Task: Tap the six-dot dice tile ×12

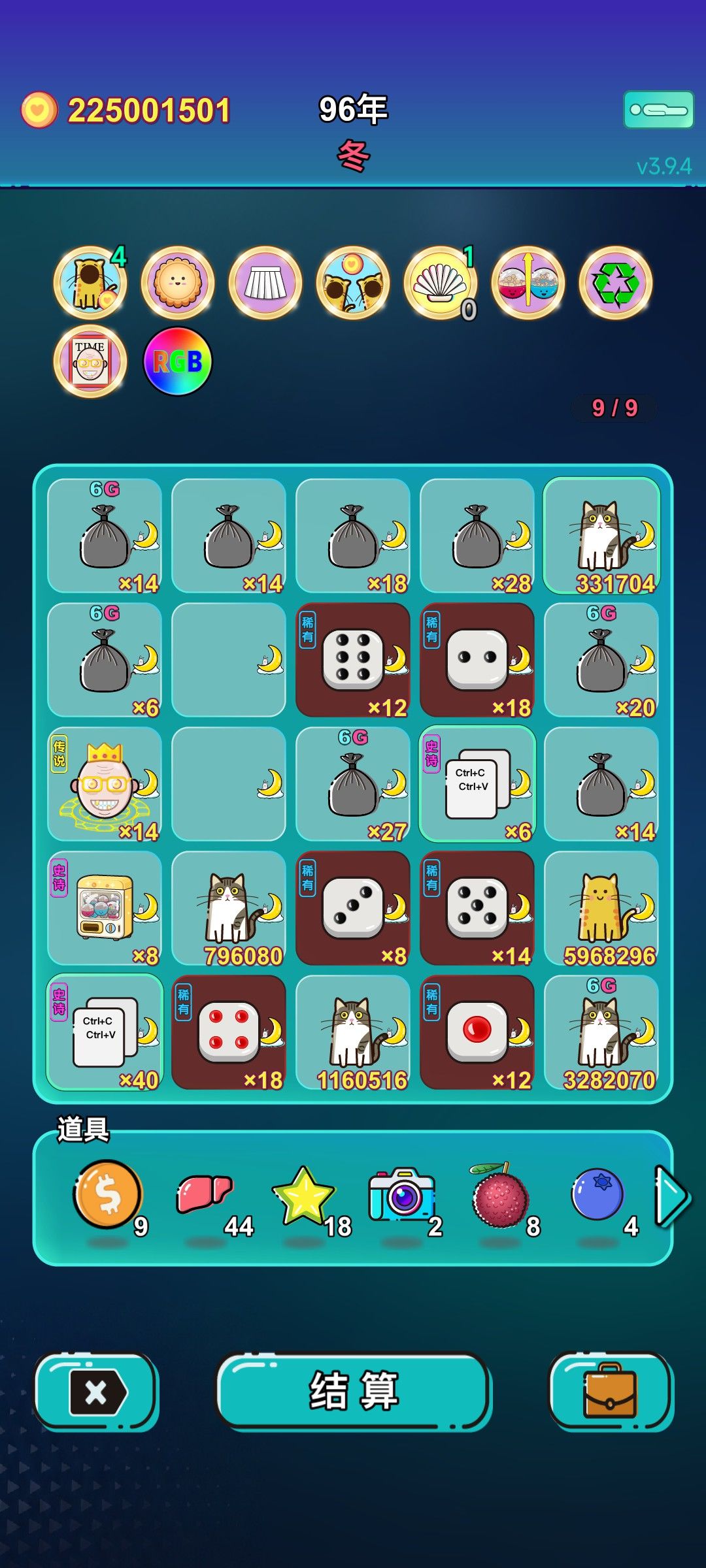Action: click(353, 660)
